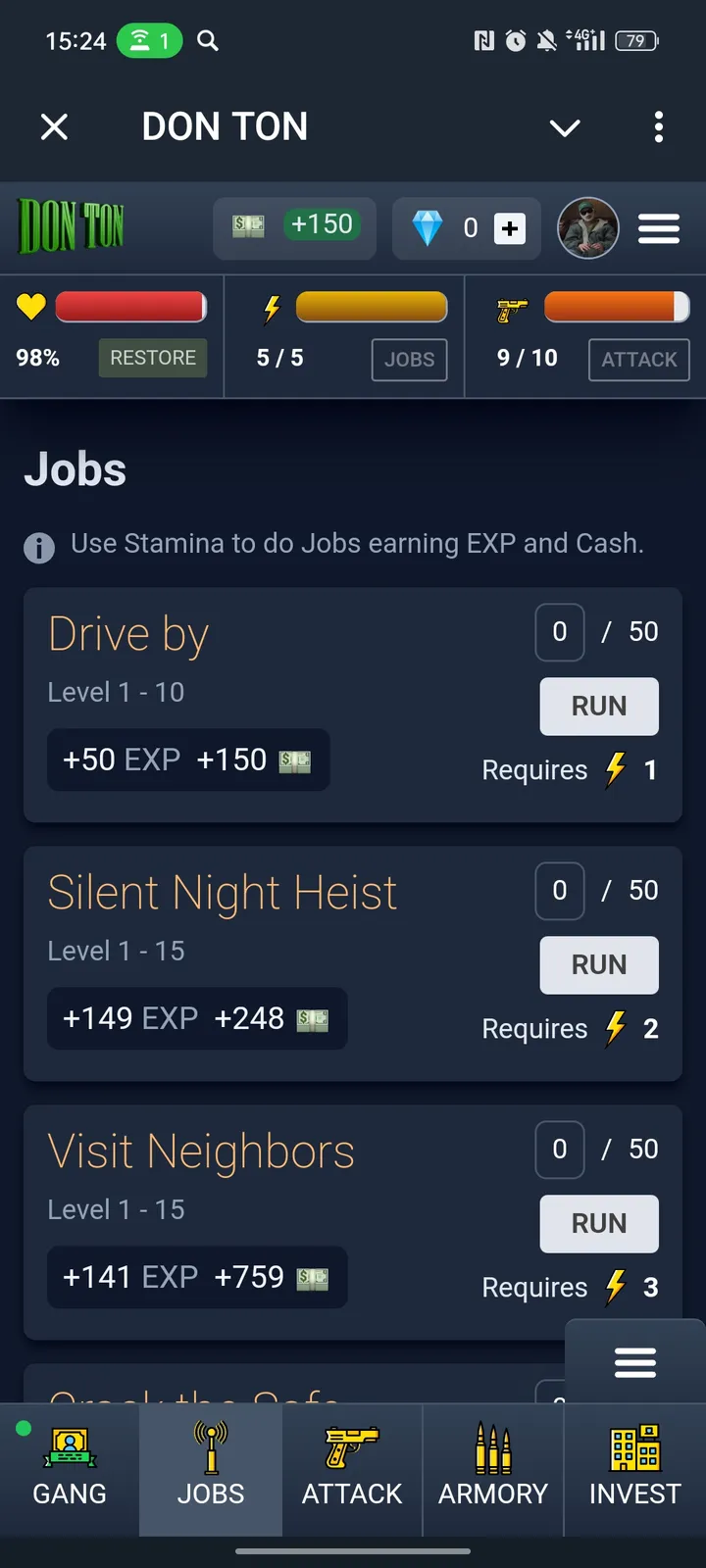Tap the profile avatar picture
The height and width of the screenshot is (1568, 706).
tap(587, 228)
